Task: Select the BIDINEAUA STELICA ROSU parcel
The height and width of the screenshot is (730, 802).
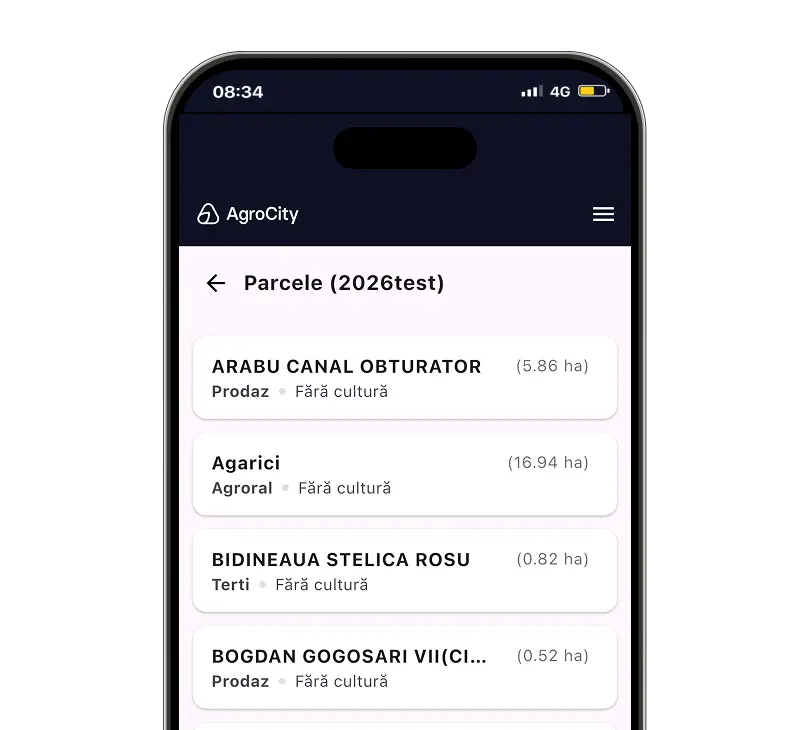Action: [404, 571]
